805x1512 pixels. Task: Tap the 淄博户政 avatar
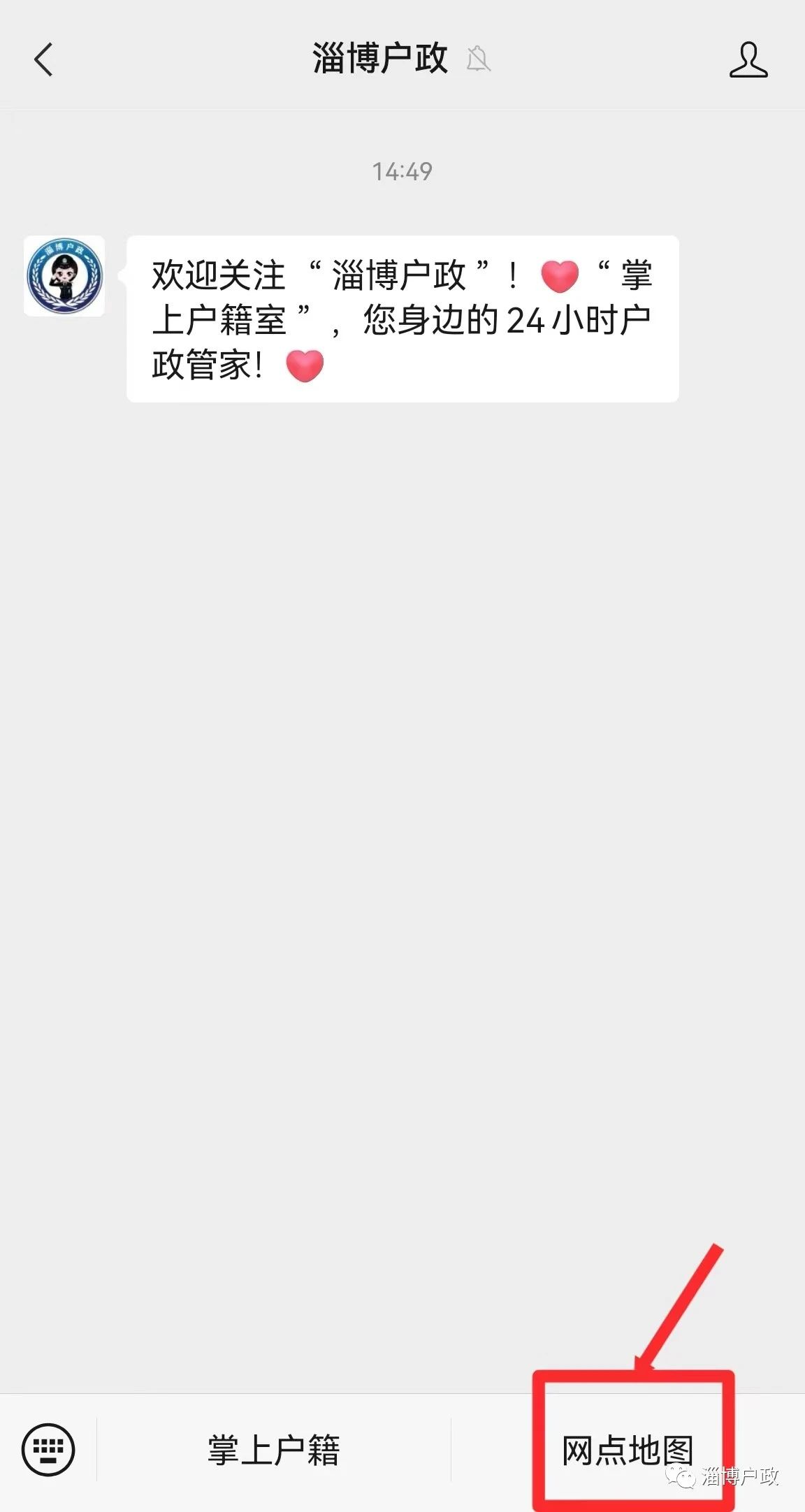64,276
